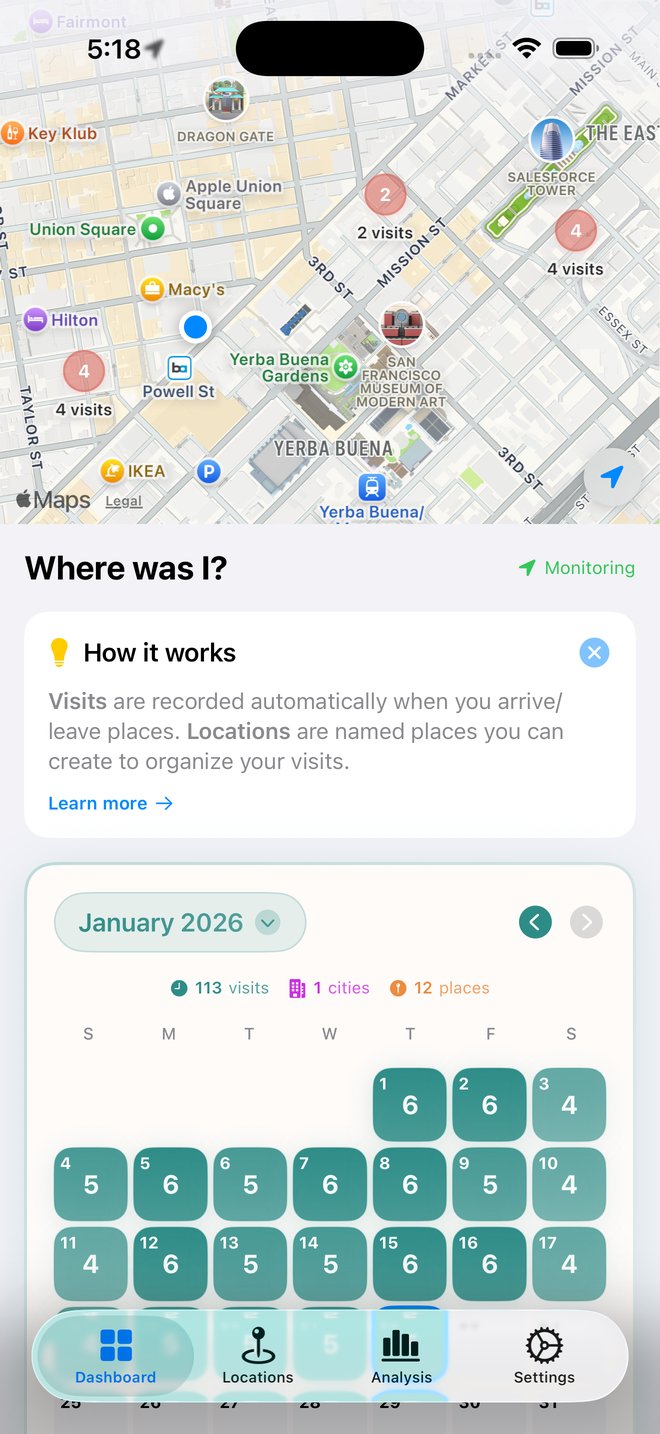
Task: View visits for January 17
Action: [569, 1263]
